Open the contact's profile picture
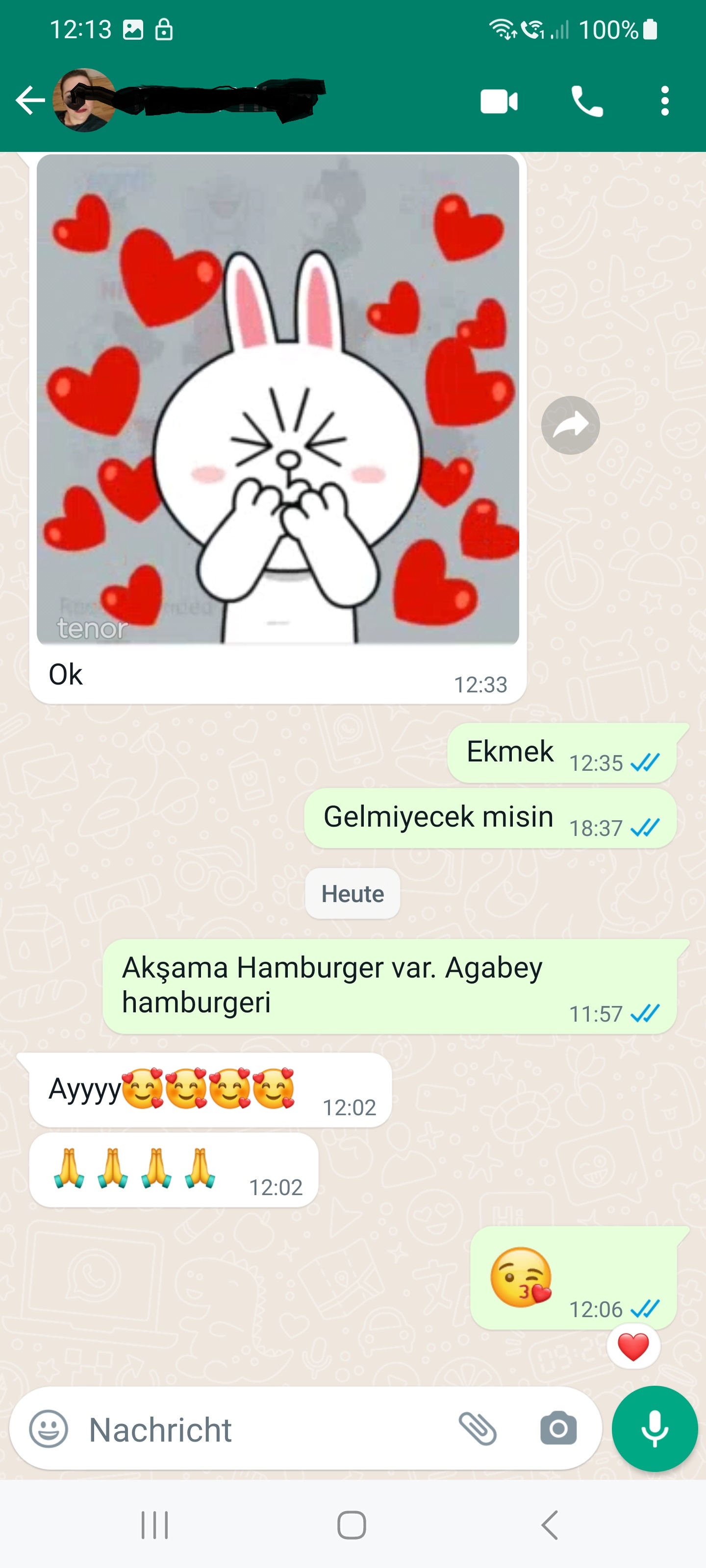Image resolution: width=706 pixels, height=1568 pixels. (84, 100)
